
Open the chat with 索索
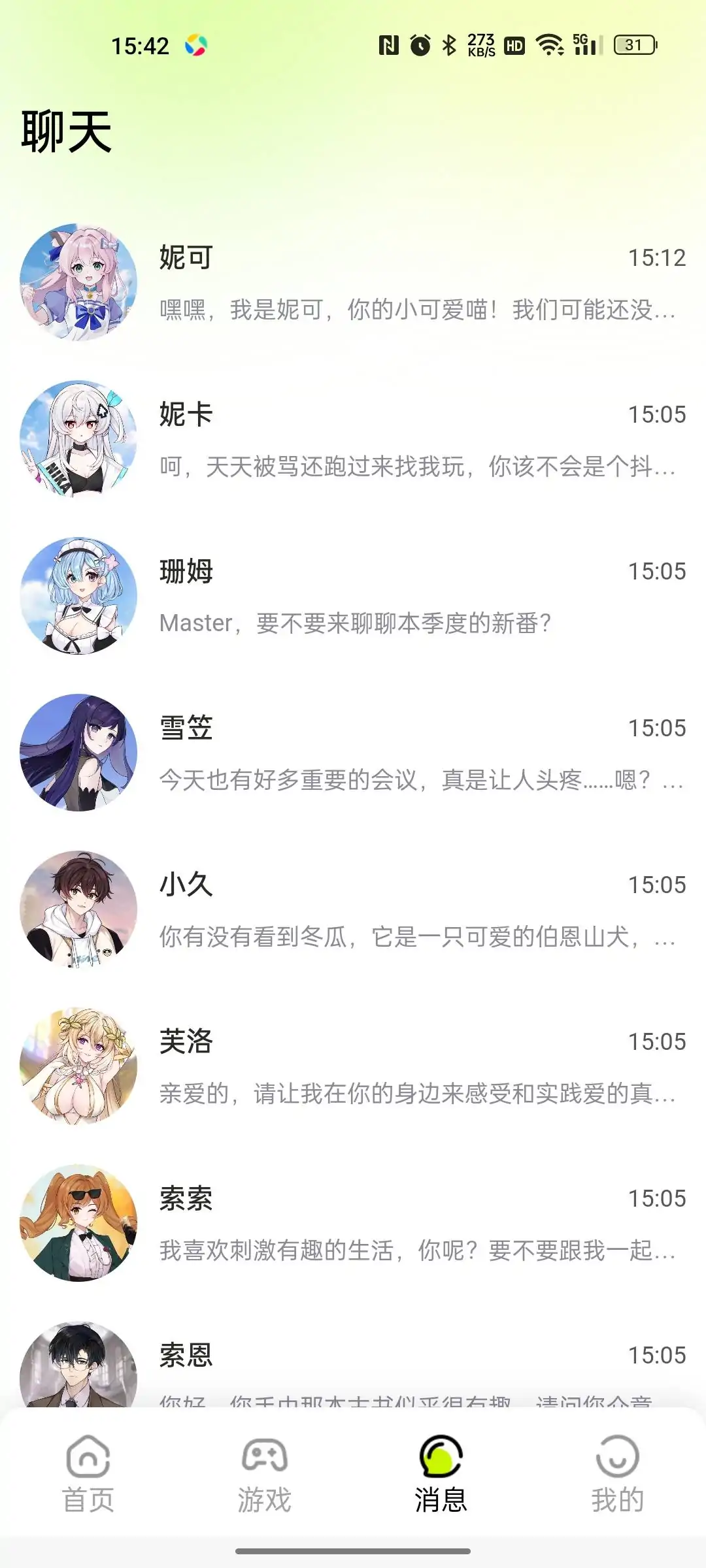tap(353, 1223)
